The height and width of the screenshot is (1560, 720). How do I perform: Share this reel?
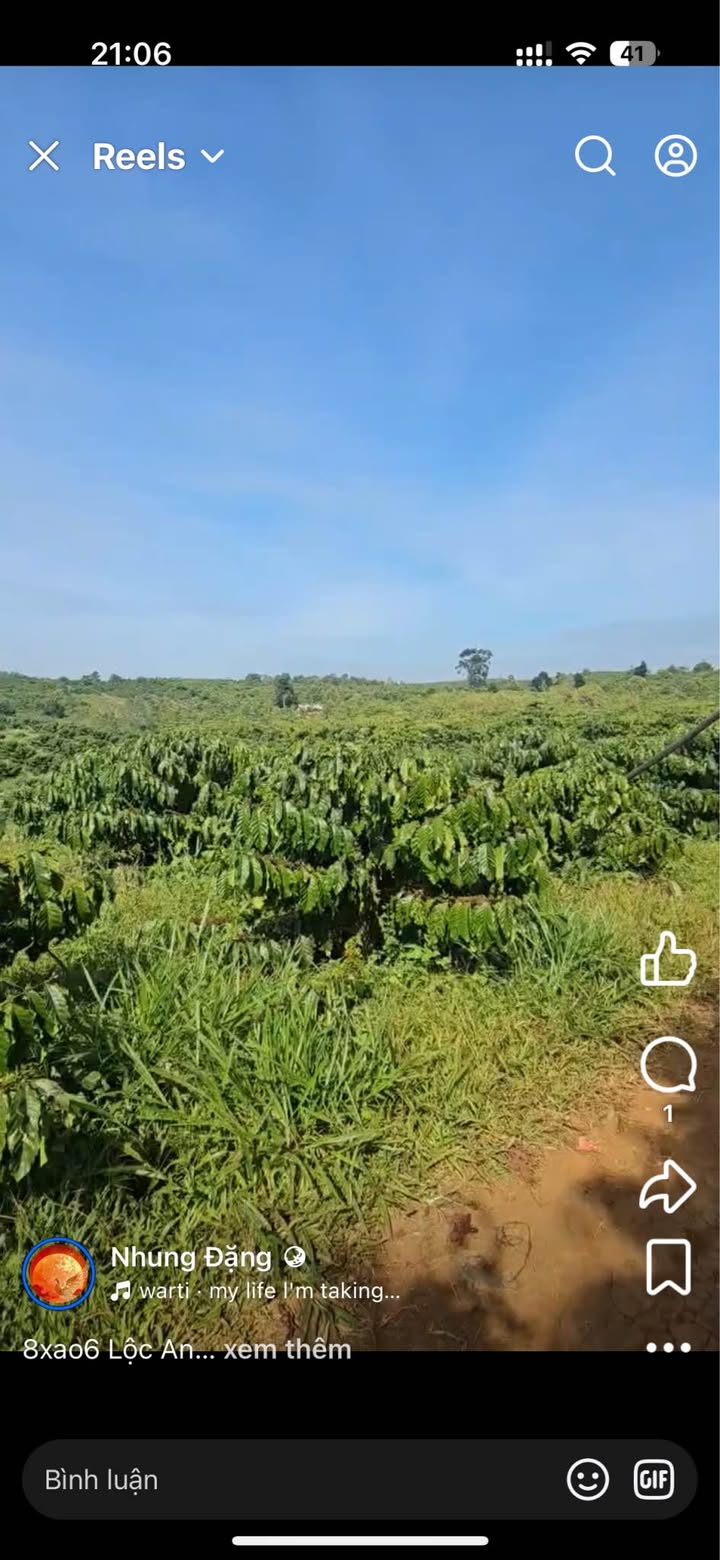pyautogui.click(x=668, y=1186)
